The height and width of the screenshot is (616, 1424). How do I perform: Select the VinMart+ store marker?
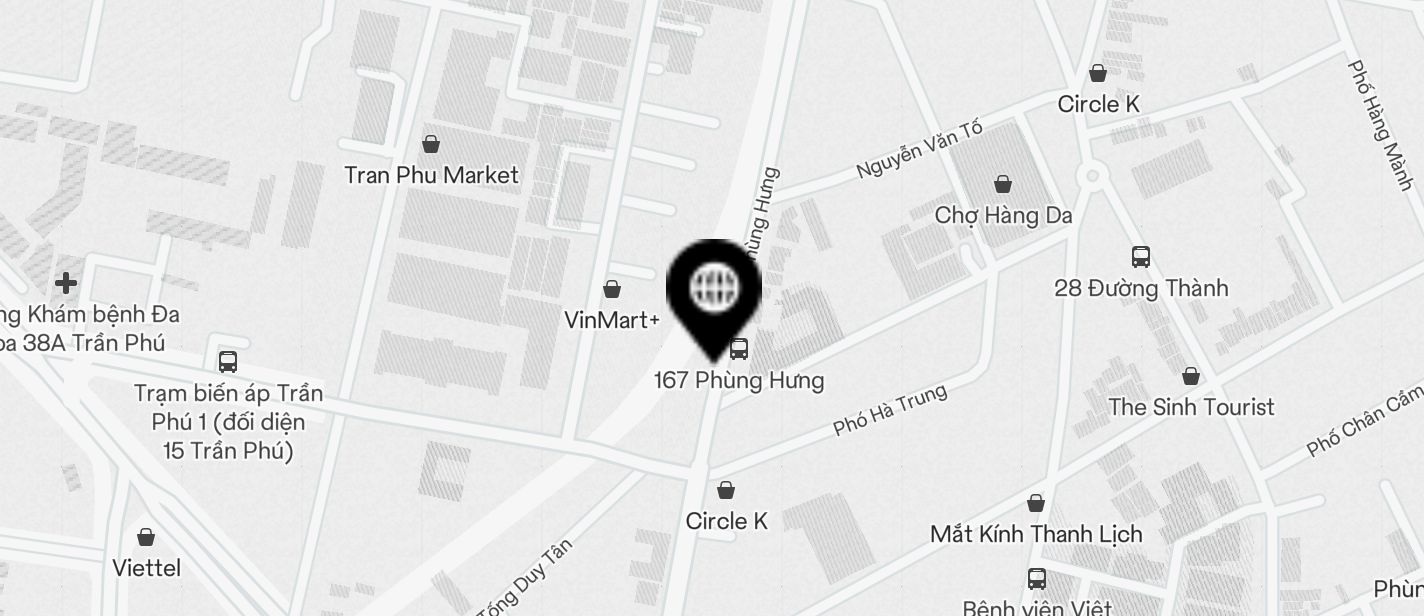point(612,290)
